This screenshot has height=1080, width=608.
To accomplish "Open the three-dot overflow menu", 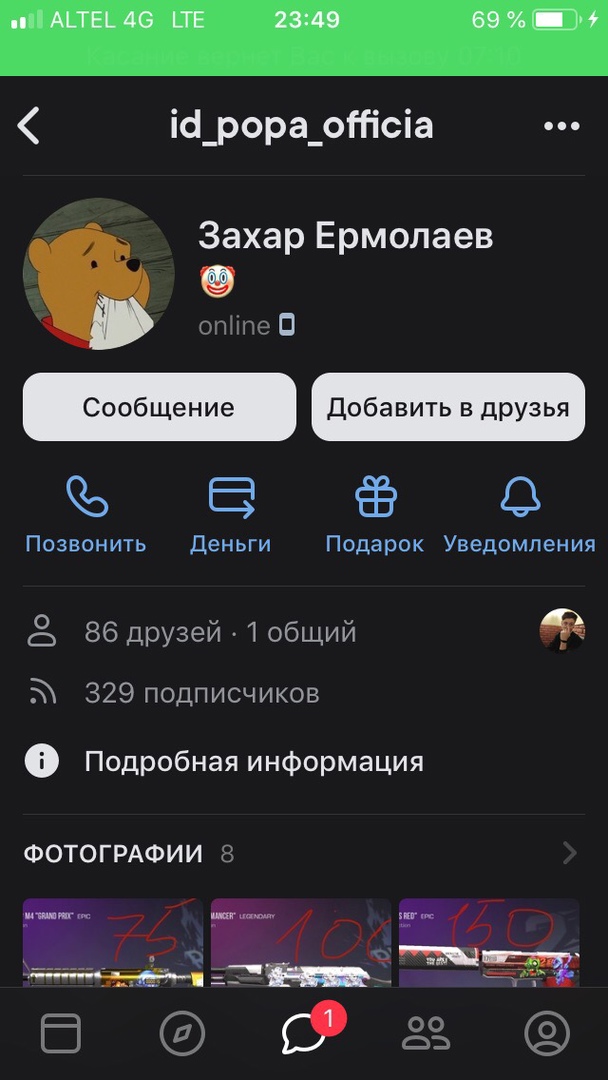I will tap(561, 127).
